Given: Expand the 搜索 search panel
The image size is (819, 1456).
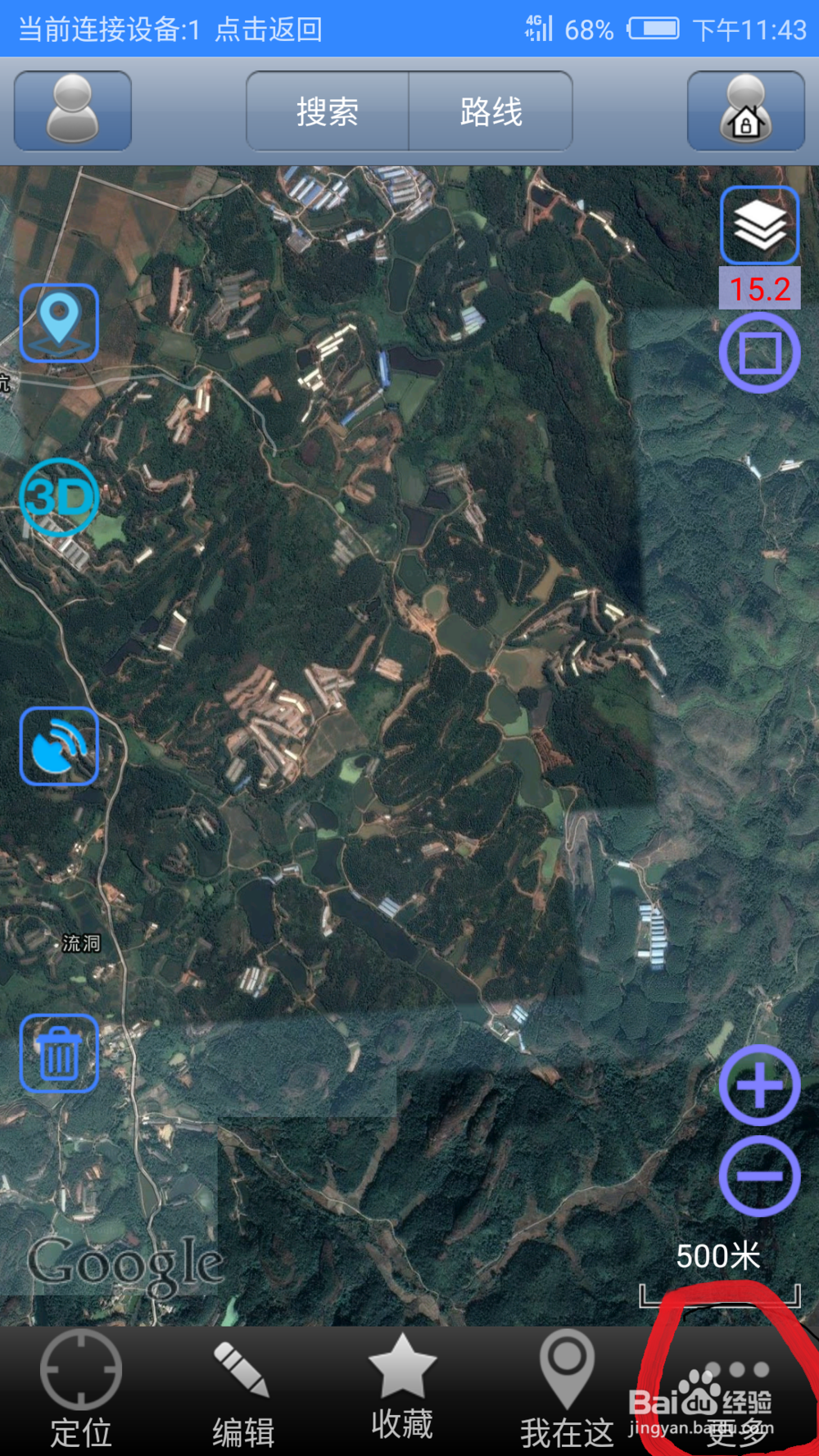Looking at the screenshot, I should coord(327,114).
